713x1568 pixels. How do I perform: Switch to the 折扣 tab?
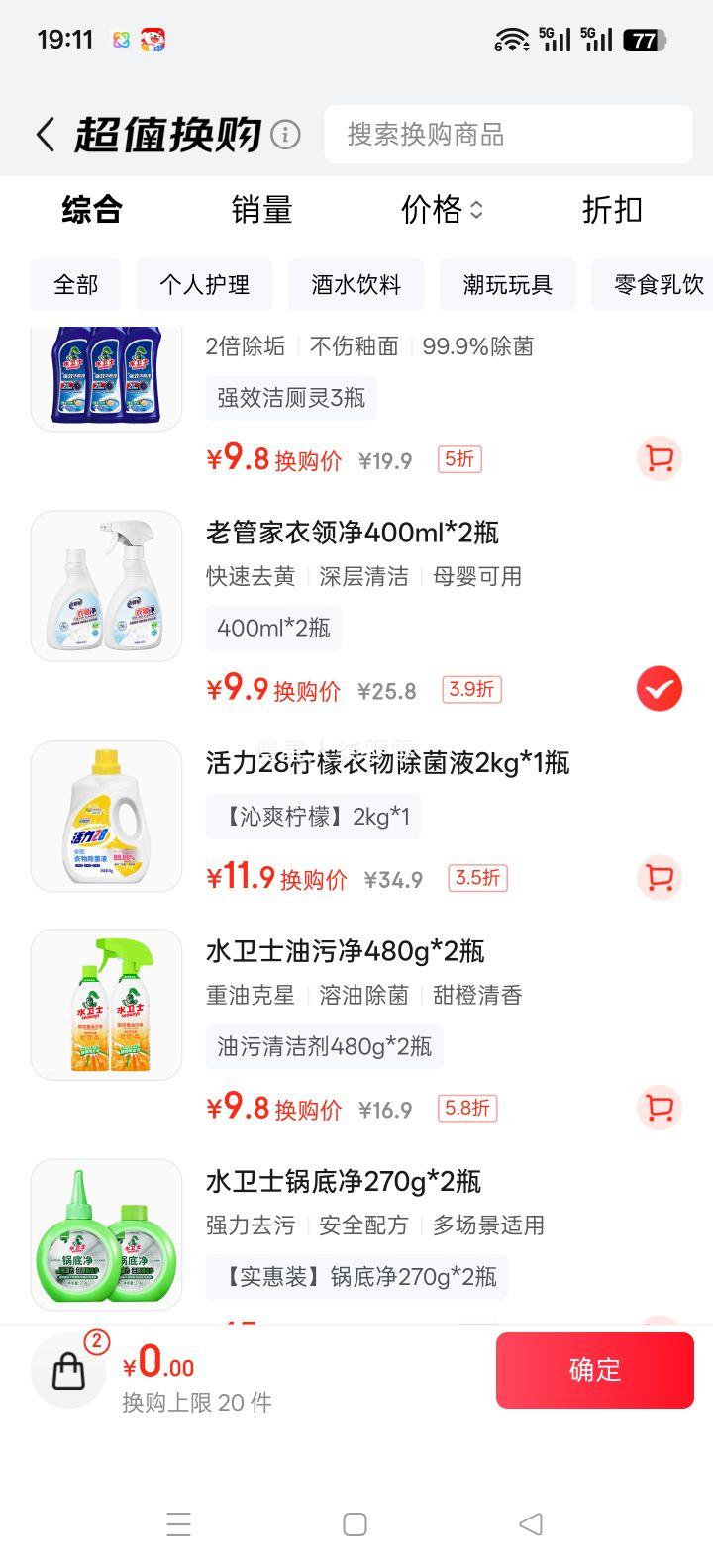tap(611, 210)
